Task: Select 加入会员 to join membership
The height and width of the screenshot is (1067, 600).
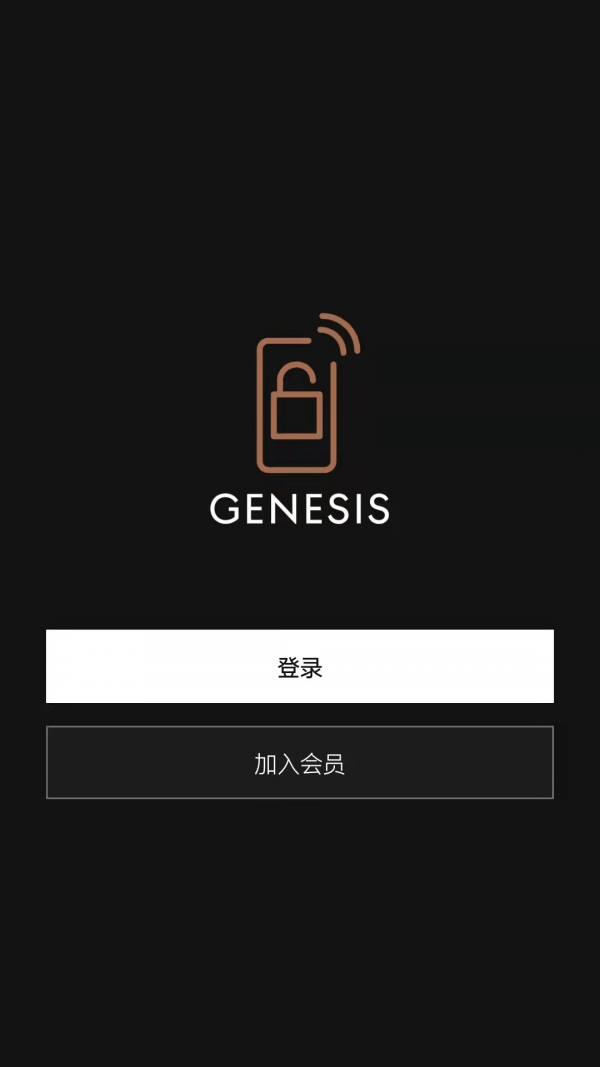Action: coord(300,763)
